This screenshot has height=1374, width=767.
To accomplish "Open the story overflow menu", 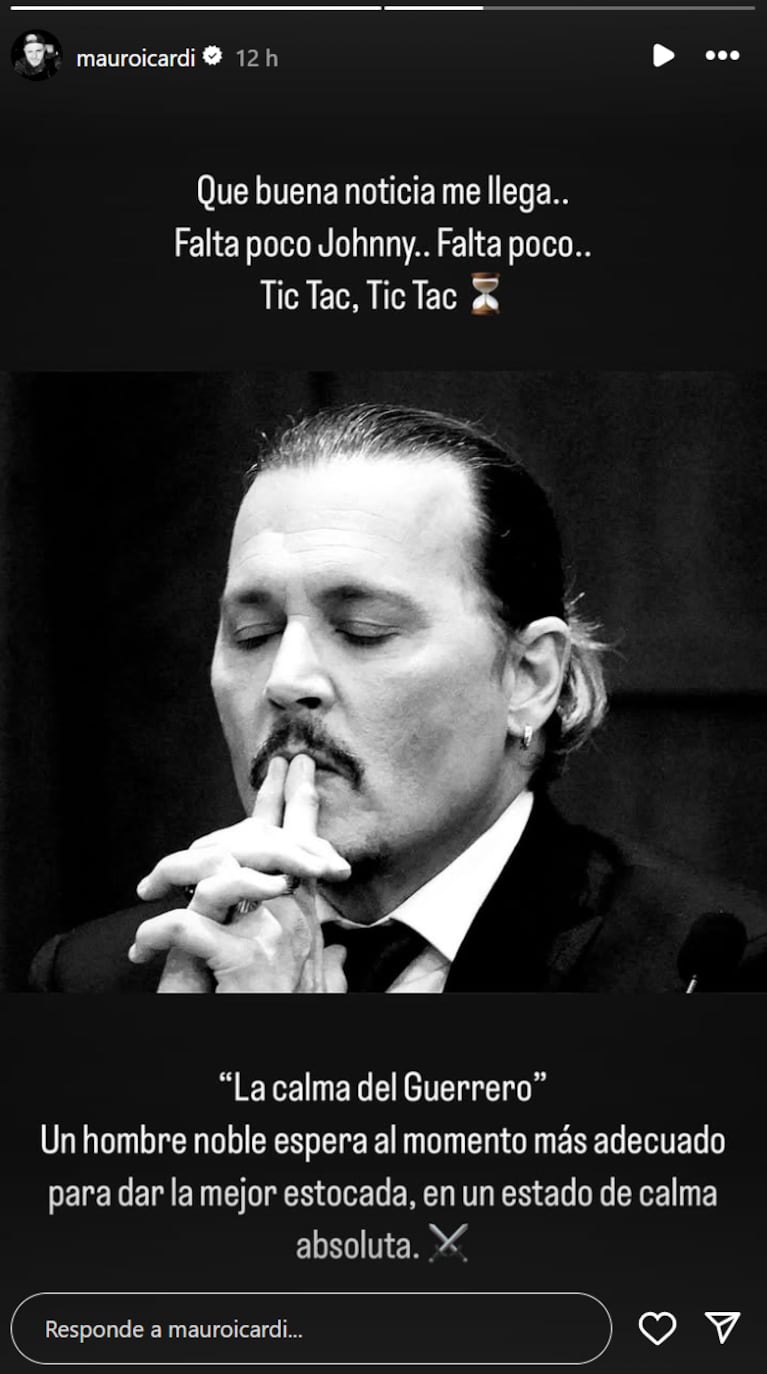I will coord(722,56).
